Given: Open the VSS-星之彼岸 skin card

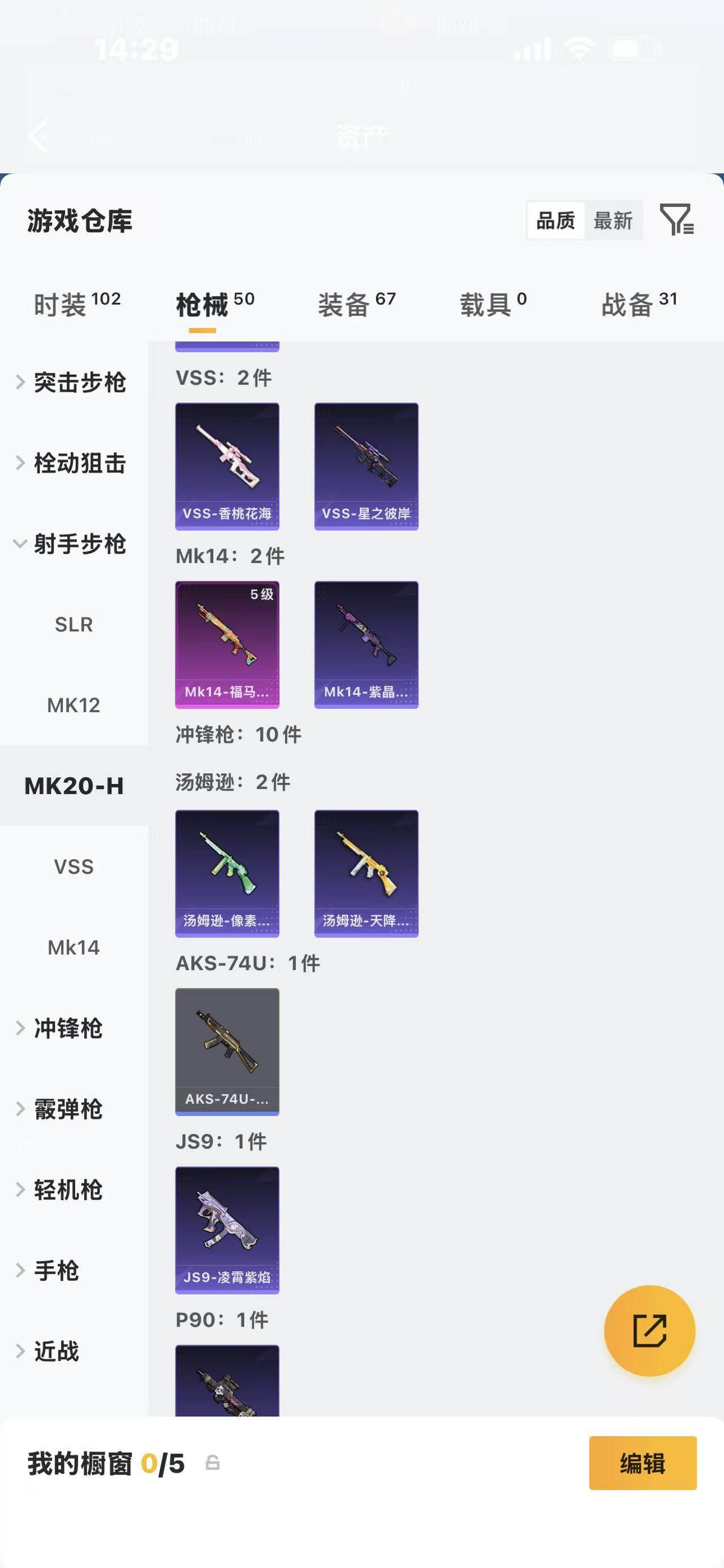Looking at the screenshot, I should 366,466.
